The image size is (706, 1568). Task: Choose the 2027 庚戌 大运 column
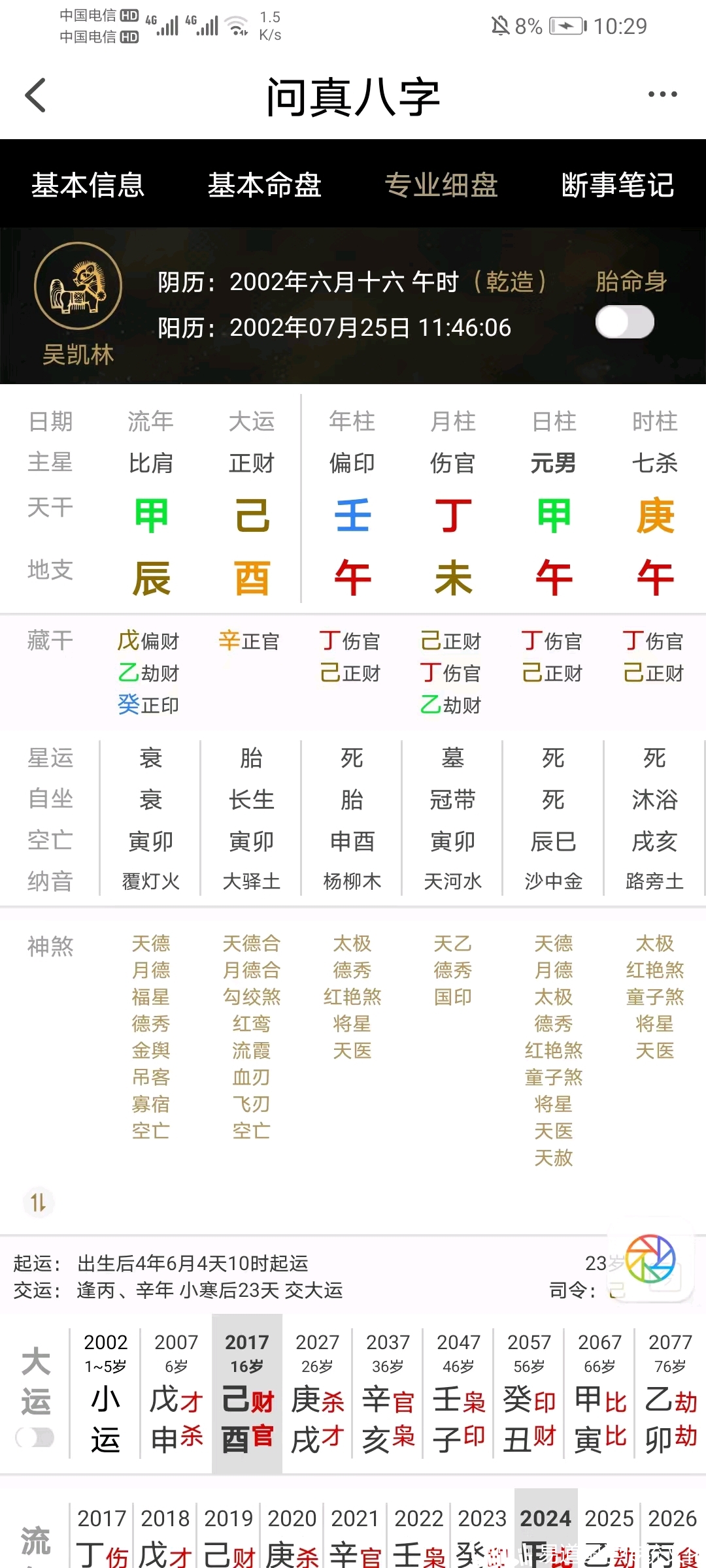coord(317,1393)
